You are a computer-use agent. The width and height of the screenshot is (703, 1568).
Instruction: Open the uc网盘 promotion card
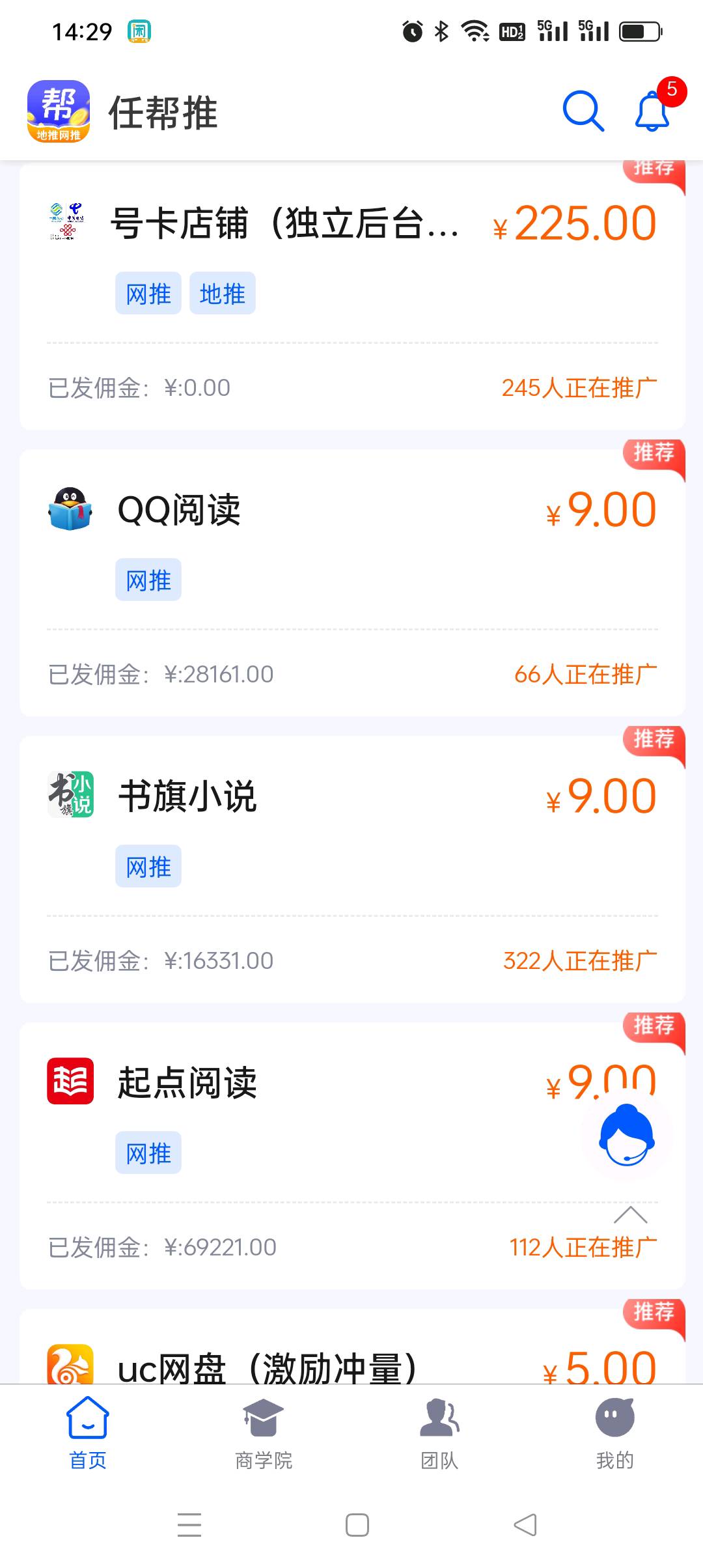[267, 1366]
